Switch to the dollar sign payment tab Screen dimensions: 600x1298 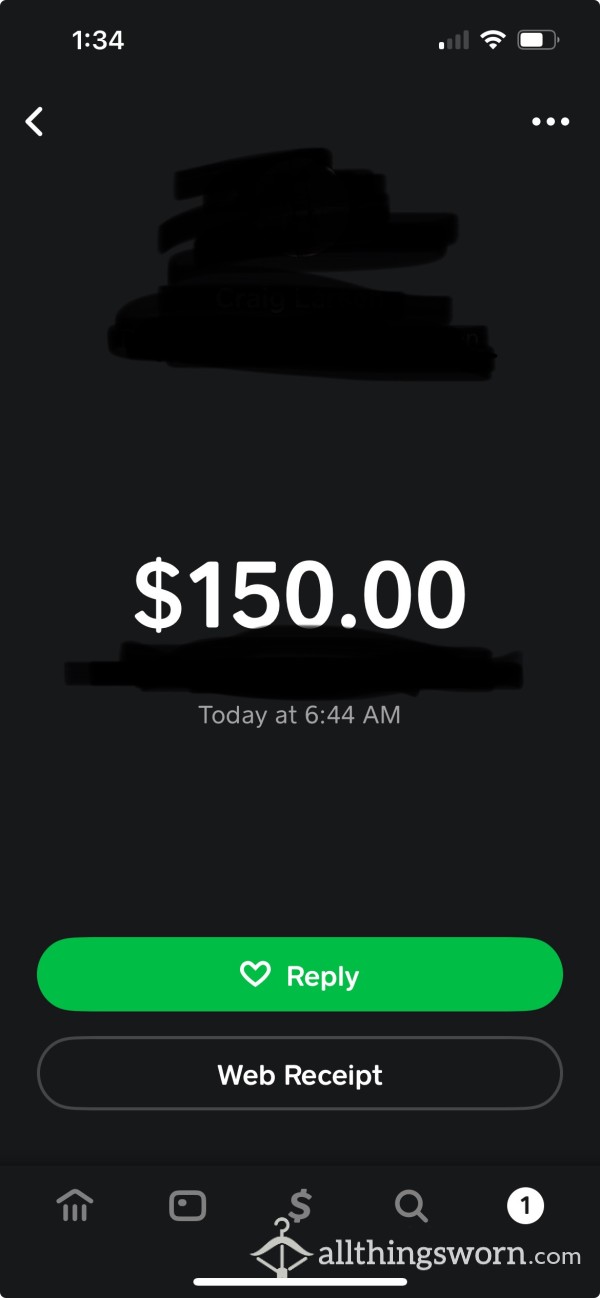tap(300, 1206)
